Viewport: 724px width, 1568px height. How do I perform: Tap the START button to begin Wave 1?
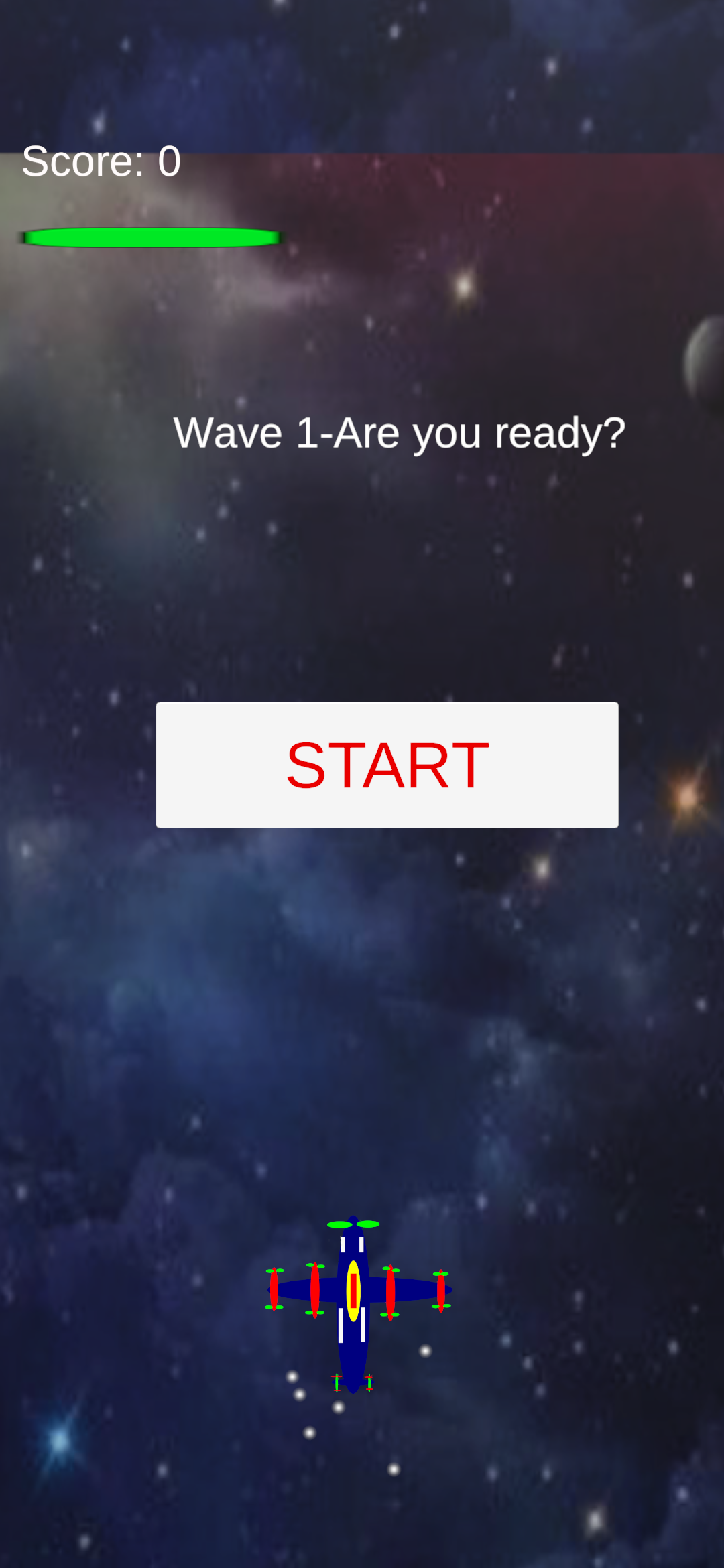[x=387, y=765]
